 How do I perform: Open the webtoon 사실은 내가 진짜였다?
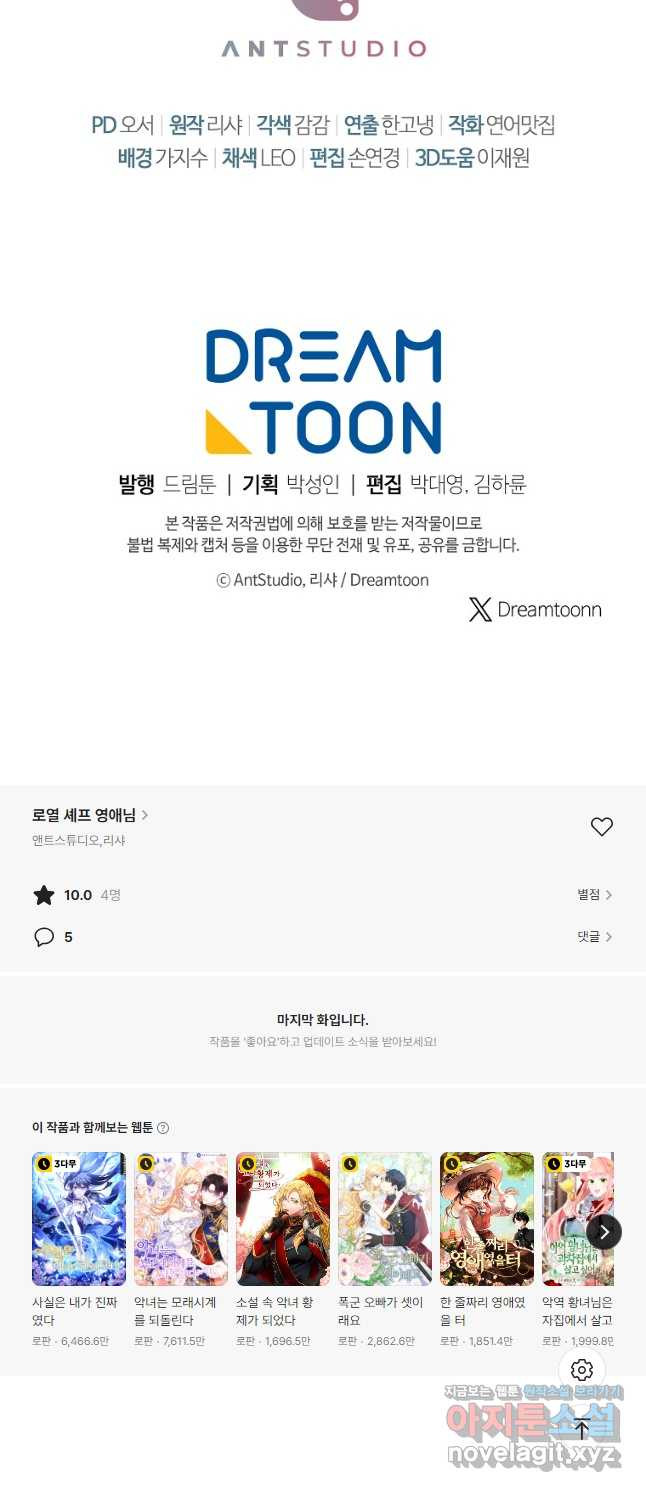click(79, 1218)
